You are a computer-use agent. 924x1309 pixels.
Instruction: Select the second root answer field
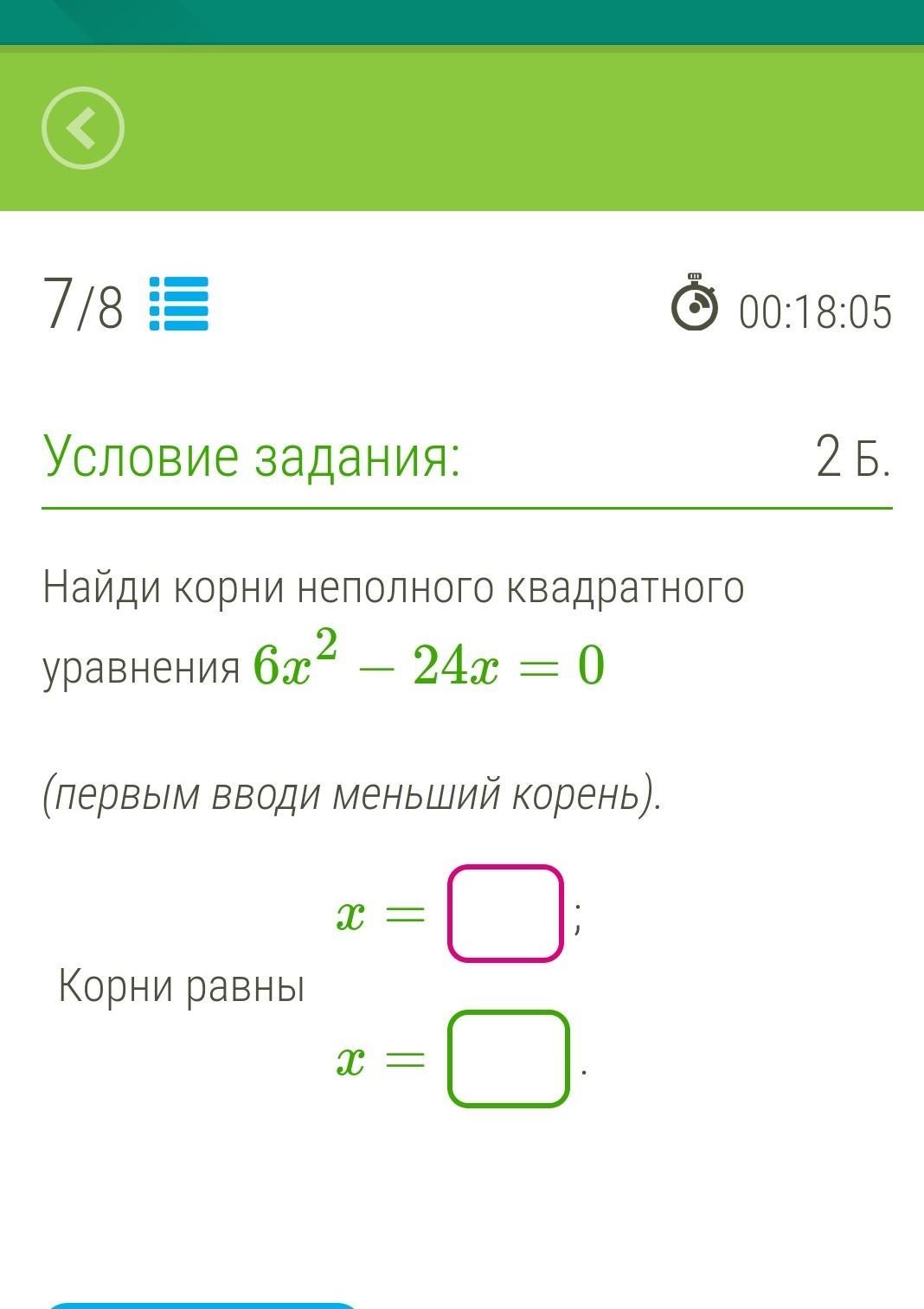point(508,1059)
